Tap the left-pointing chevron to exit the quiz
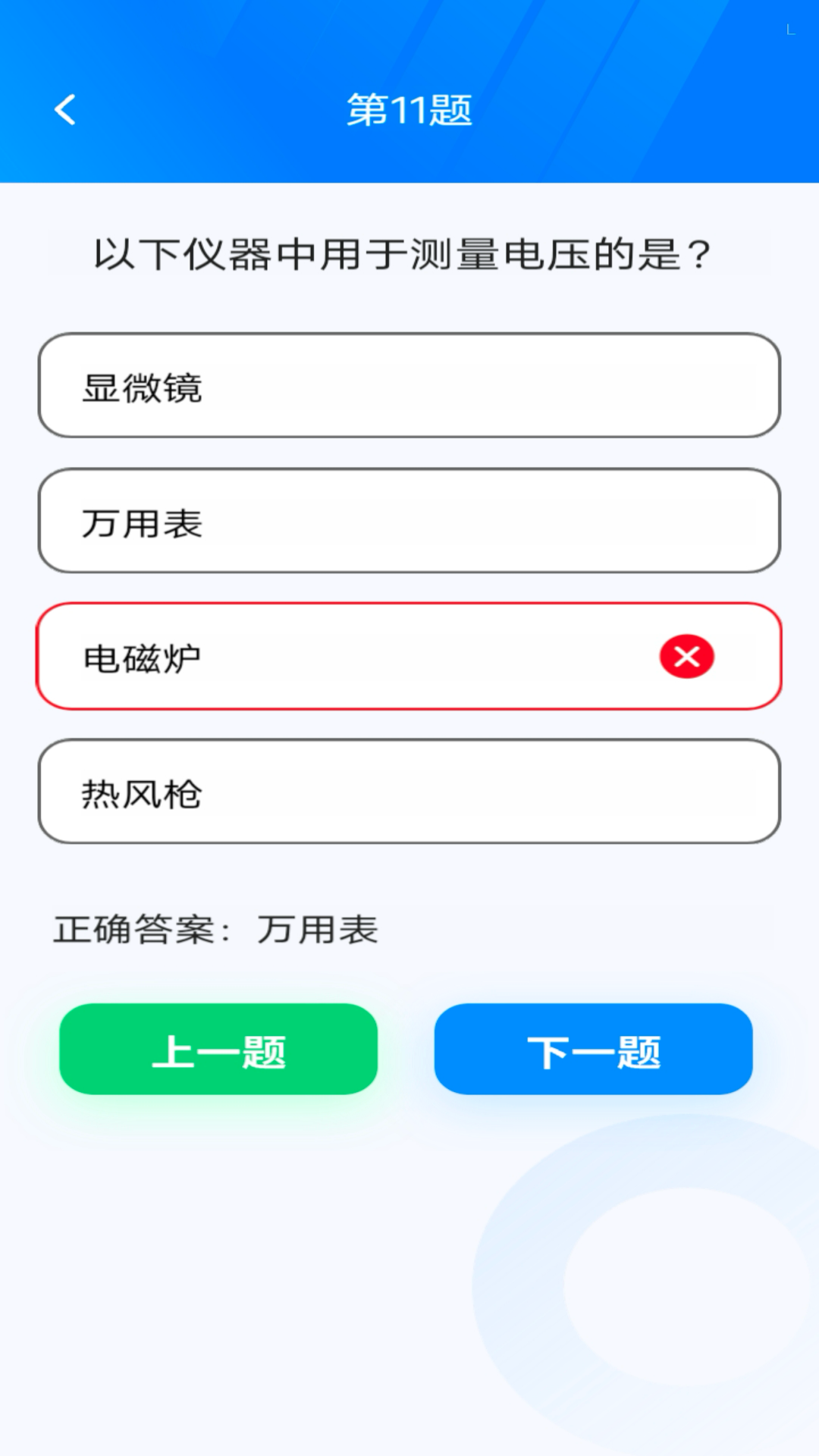819x1456 pixels. (64, 109)
